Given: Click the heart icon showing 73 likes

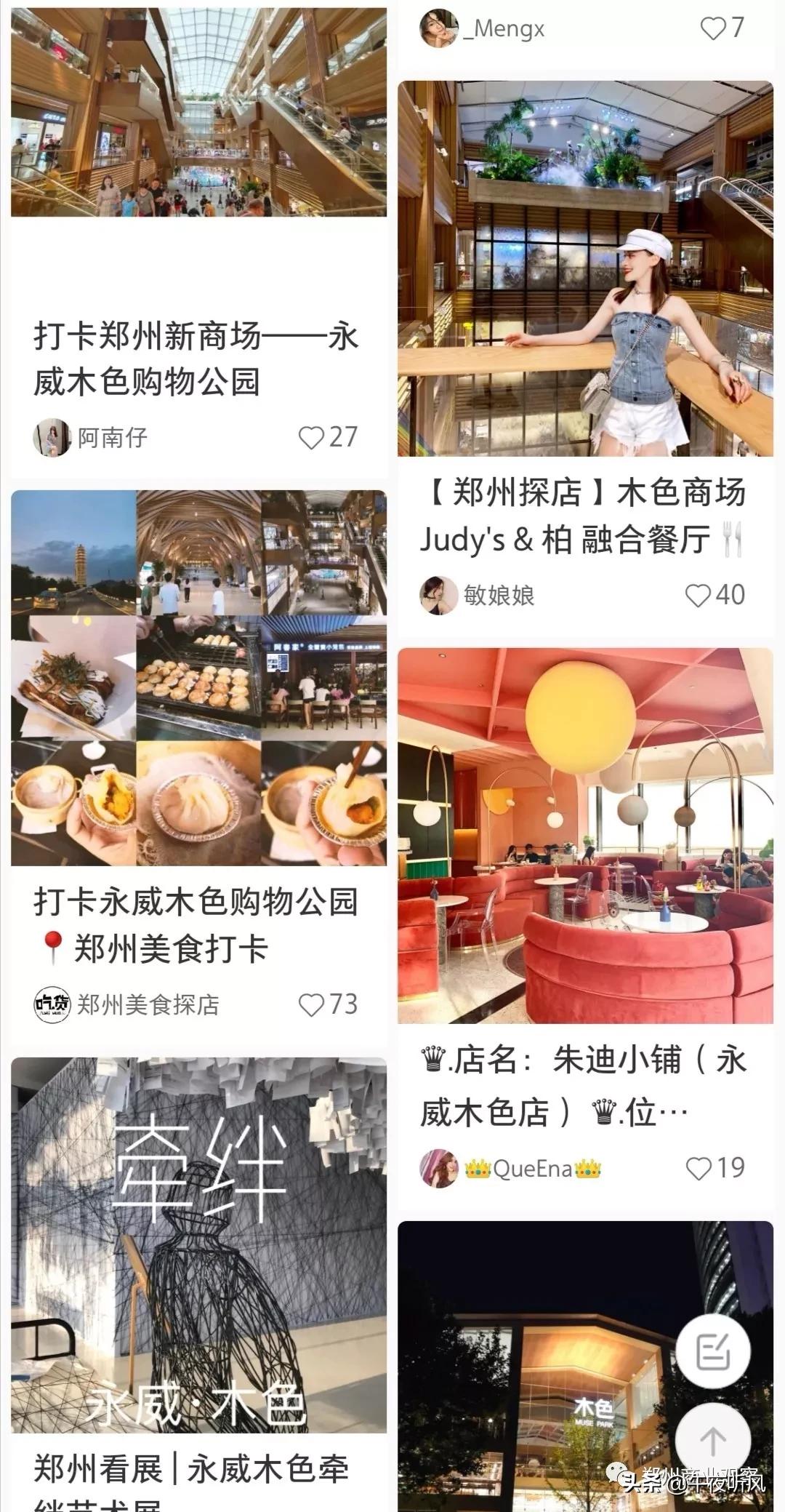Looking at the screenshot, I should [x=313, y=1006].
